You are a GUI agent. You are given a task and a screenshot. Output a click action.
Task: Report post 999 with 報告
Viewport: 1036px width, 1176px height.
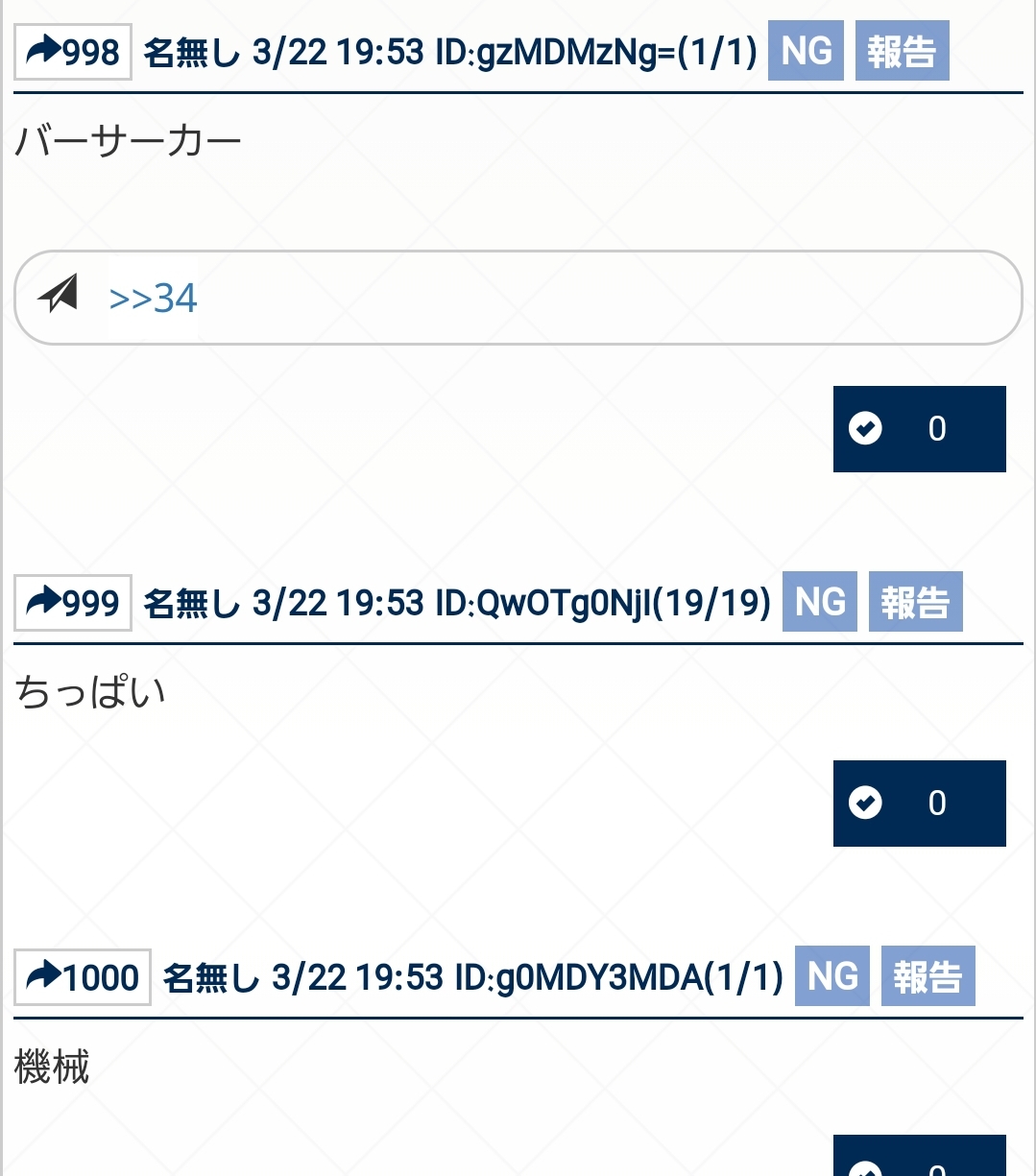point(915,603)
